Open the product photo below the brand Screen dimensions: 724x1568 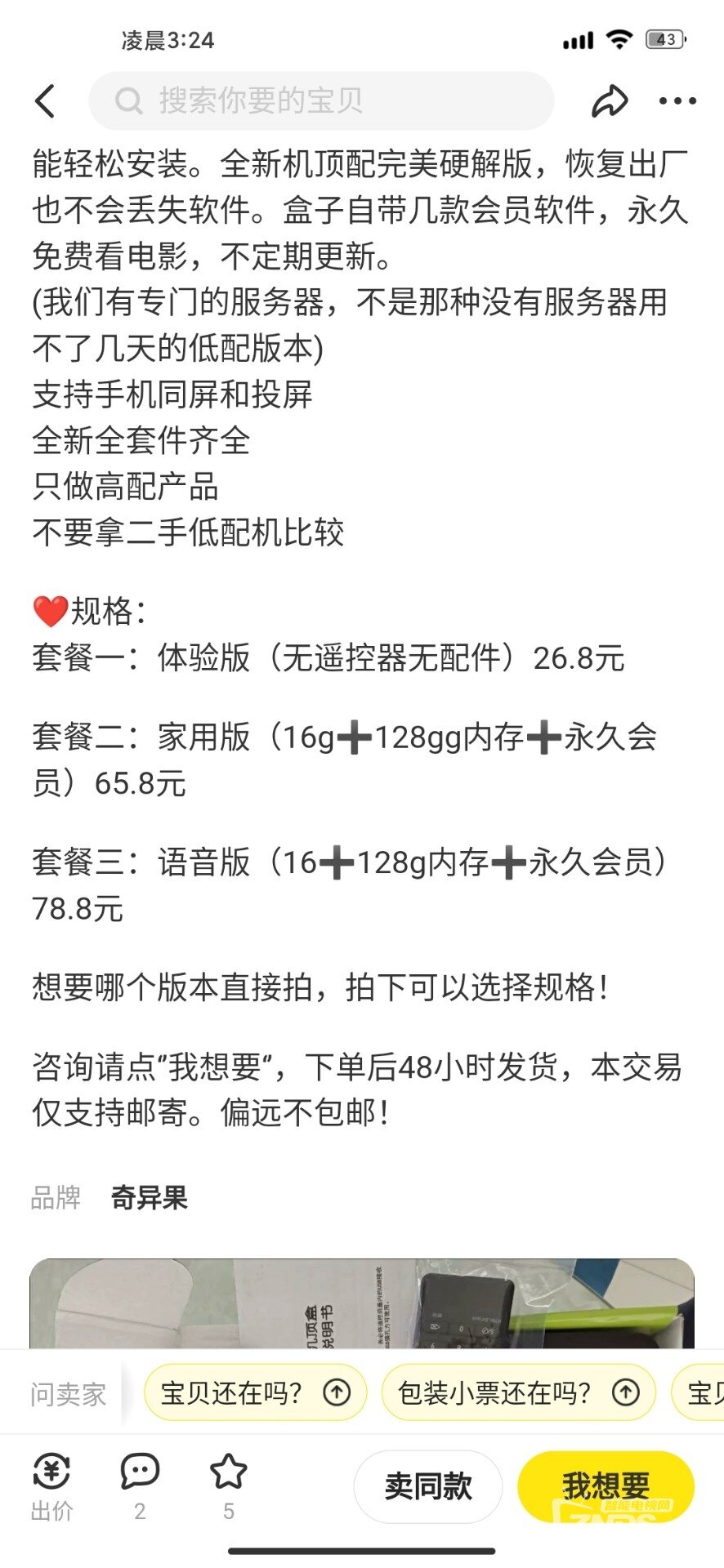pyautogui.click(x=362, y=1303)
